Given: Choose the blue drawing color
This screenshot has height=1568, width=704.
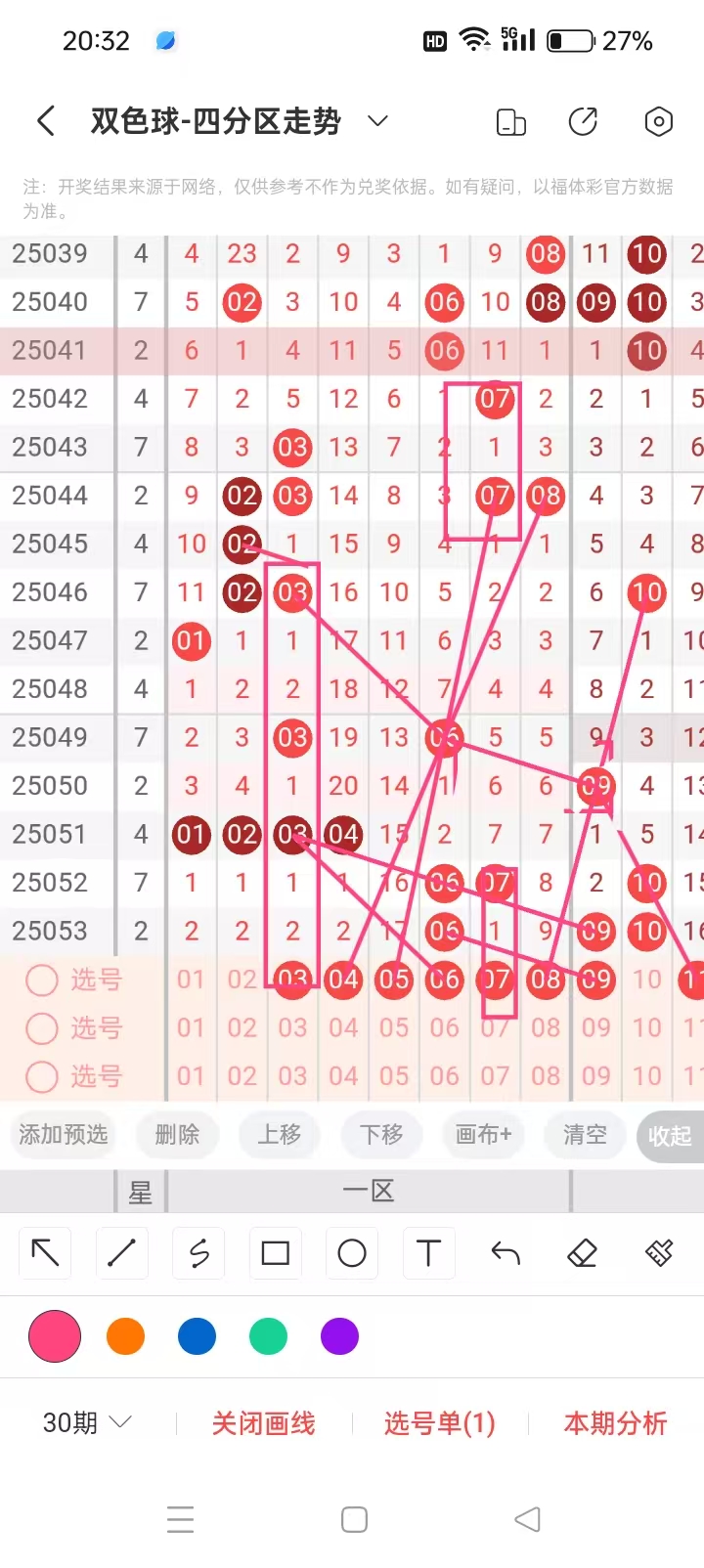Looking at the screenshot, I should (x=197, y=1336).
